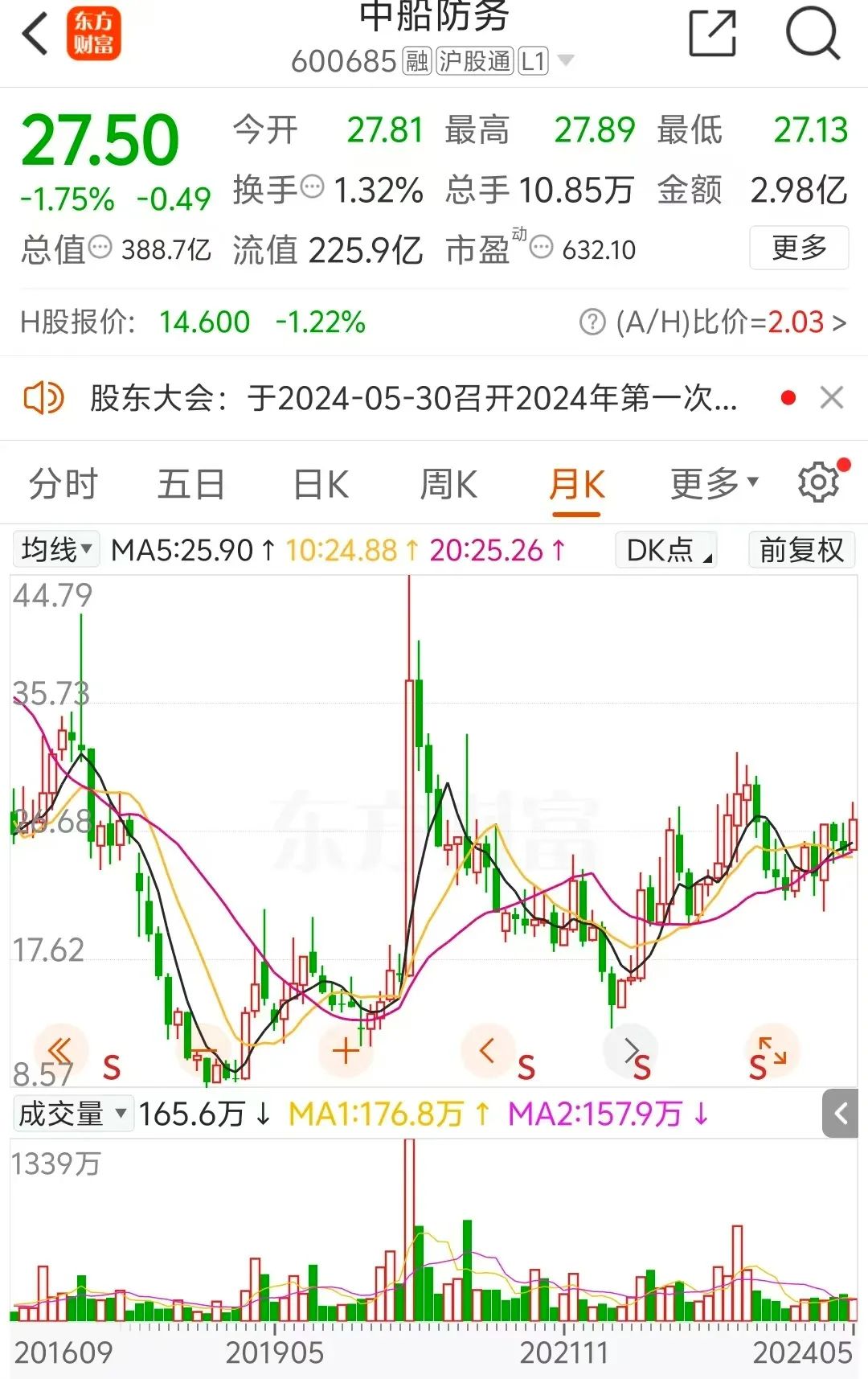868x1379 pixels.
Task: Open chart settings gear
Action: 819,482
